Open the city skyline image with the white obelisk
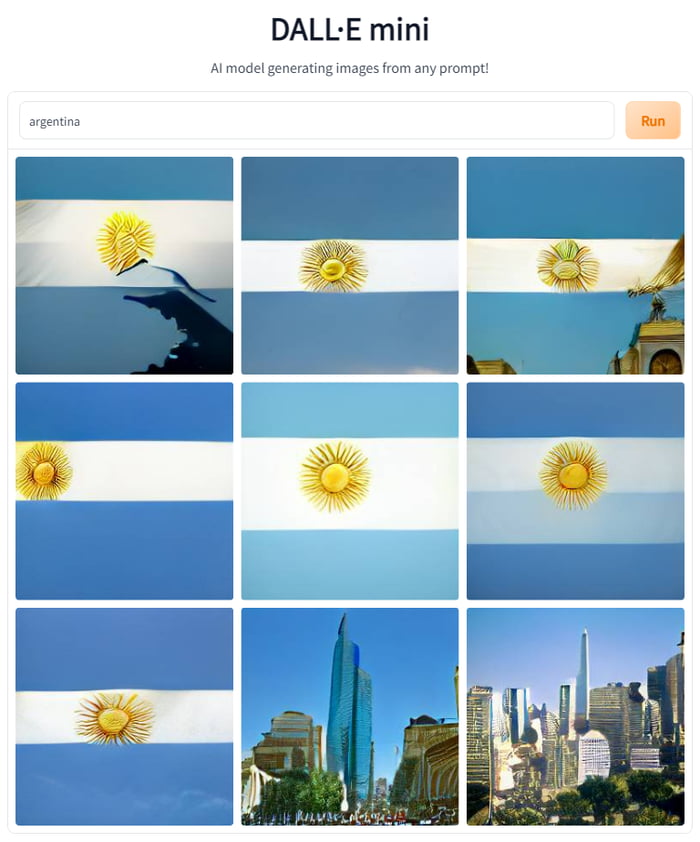700x842 pixels. click(x=575, y=716)
